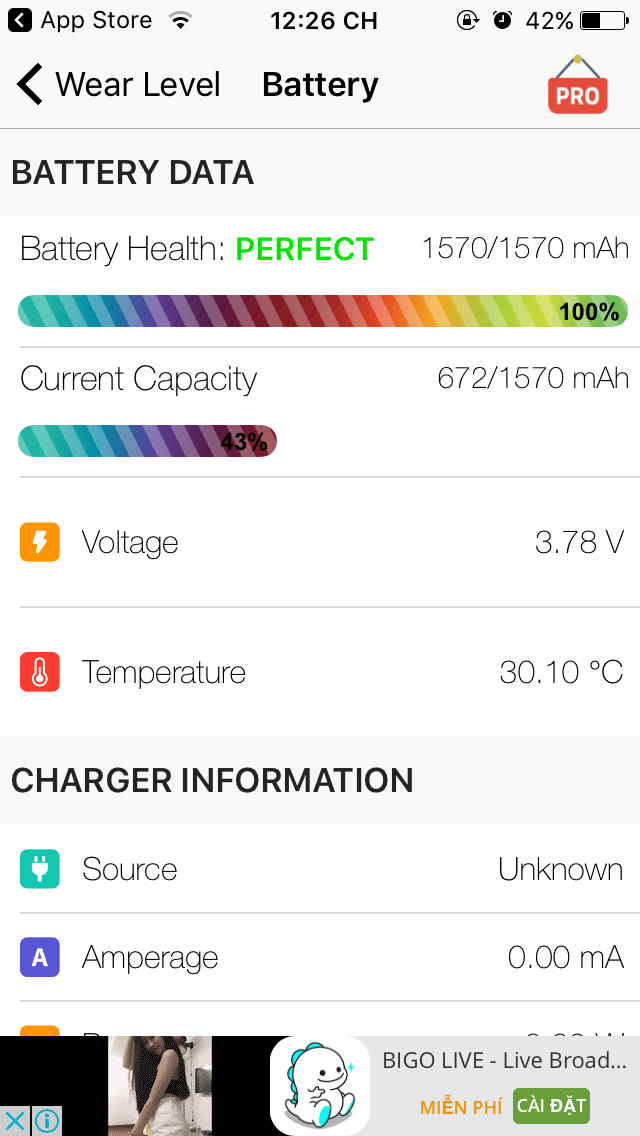Go back to Wear Level
The height and width of the screenshot is (1136, 640).
click(118, 85)
